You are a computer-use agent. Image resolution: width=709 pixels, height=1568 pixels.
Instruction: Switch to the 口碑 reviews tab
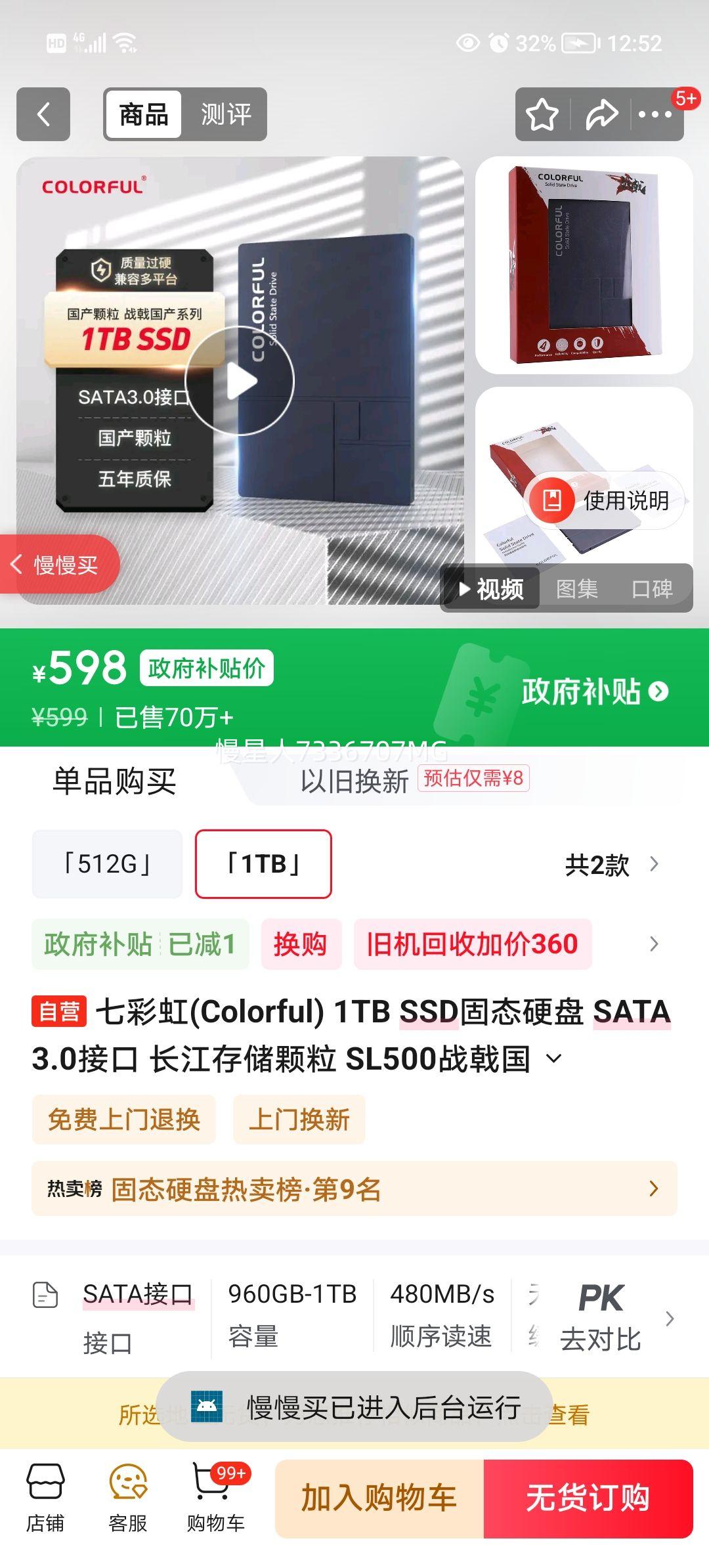pos(654,590)
